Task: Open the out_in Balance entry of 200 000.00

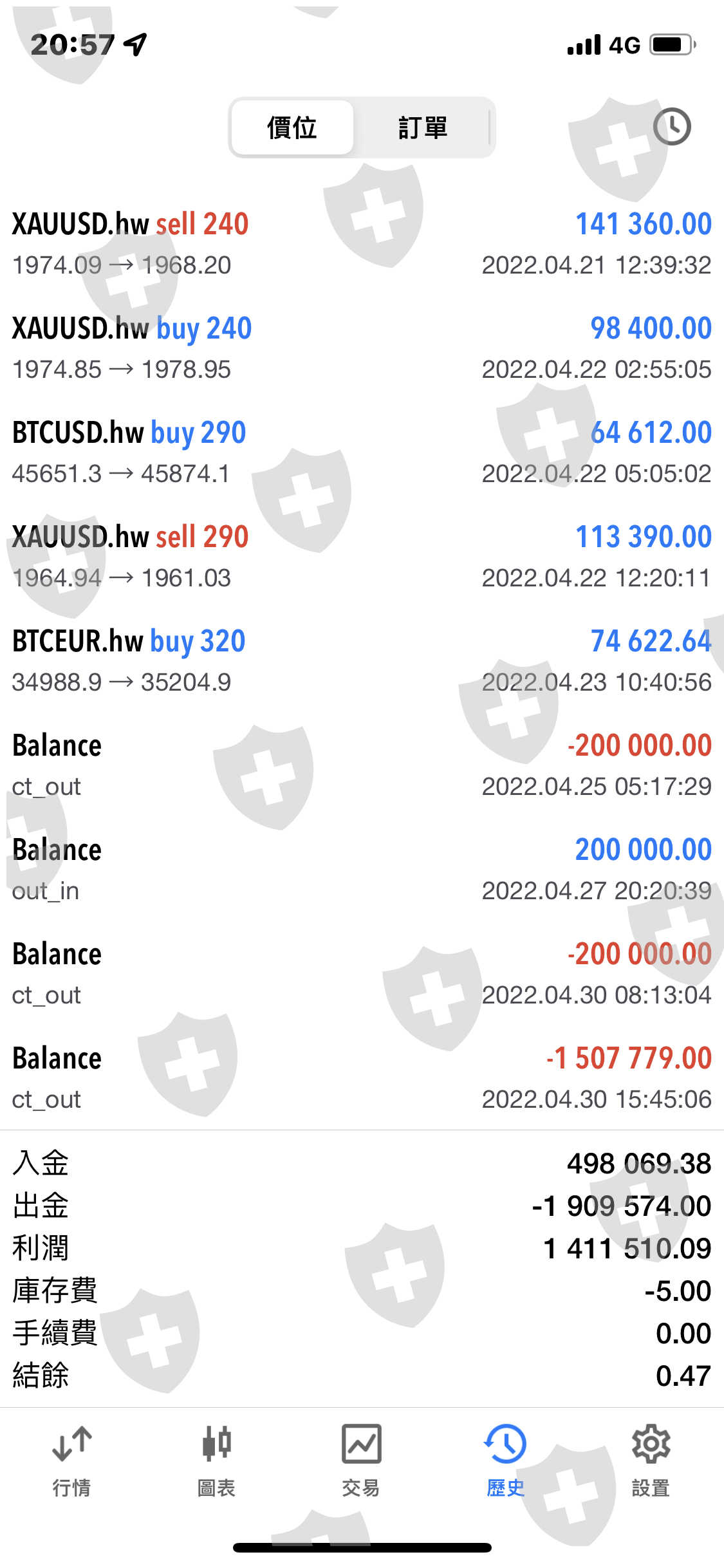Action: (362, 869)
